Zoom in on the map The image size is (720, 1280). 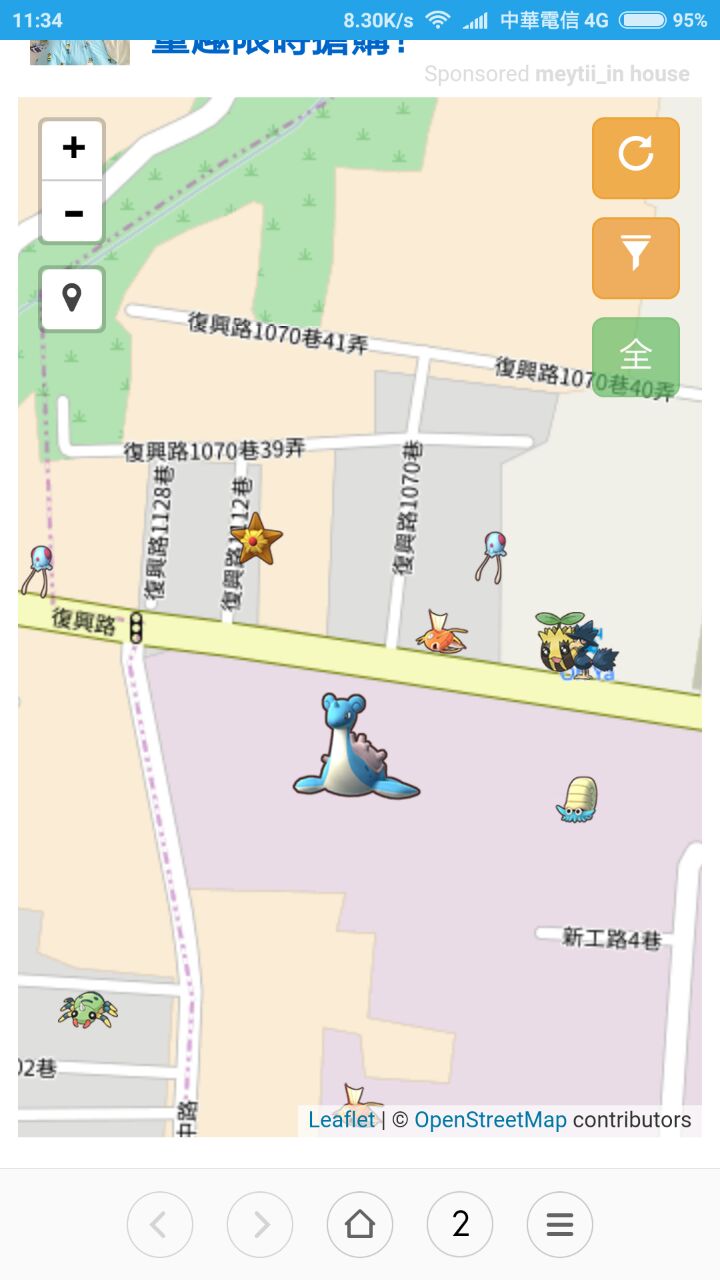[x=72, y=149]
